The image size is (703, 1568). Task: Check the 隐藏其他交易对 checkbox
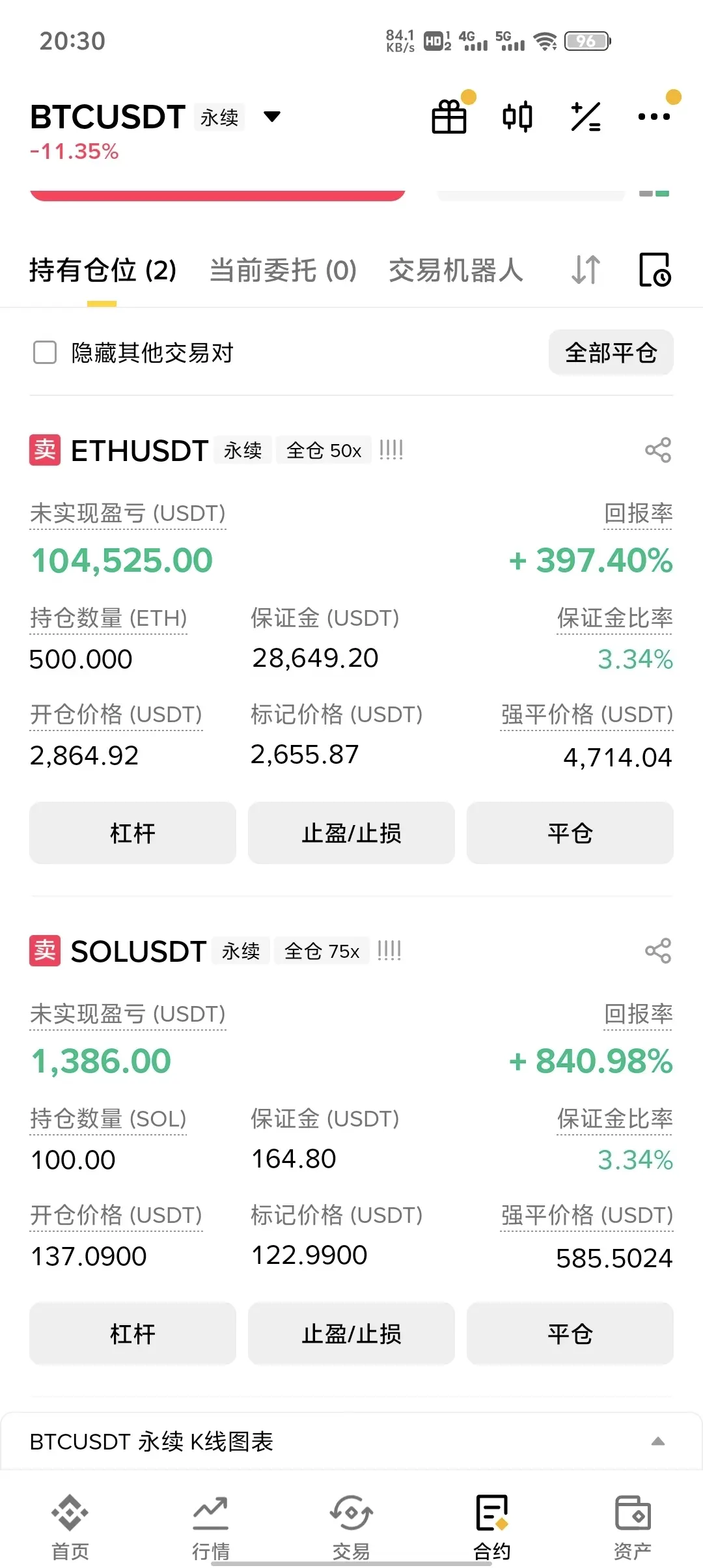tap(45, 353)
